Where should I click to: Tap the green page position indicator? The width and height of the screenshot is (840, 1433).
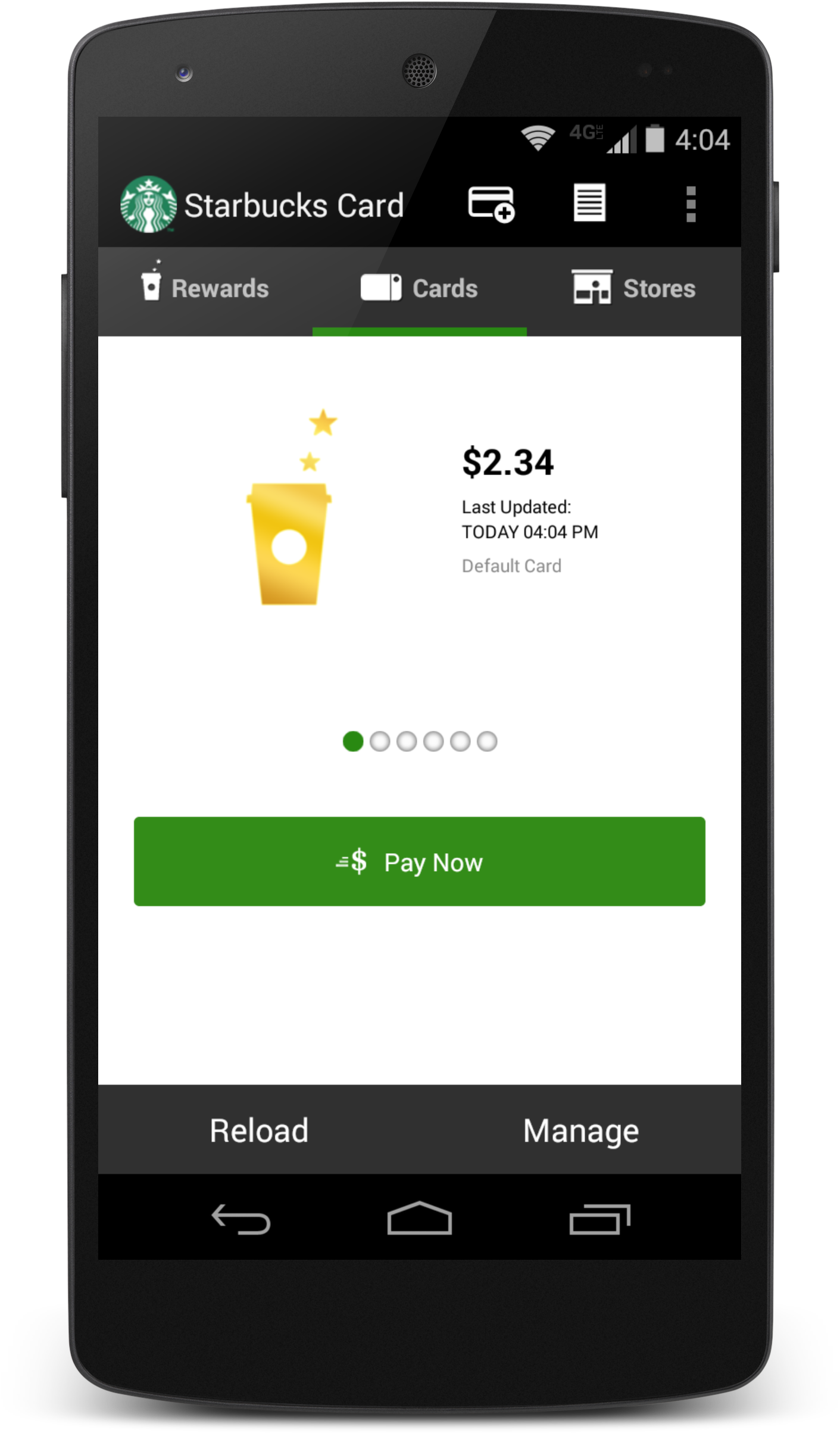(x=353, y=742)
